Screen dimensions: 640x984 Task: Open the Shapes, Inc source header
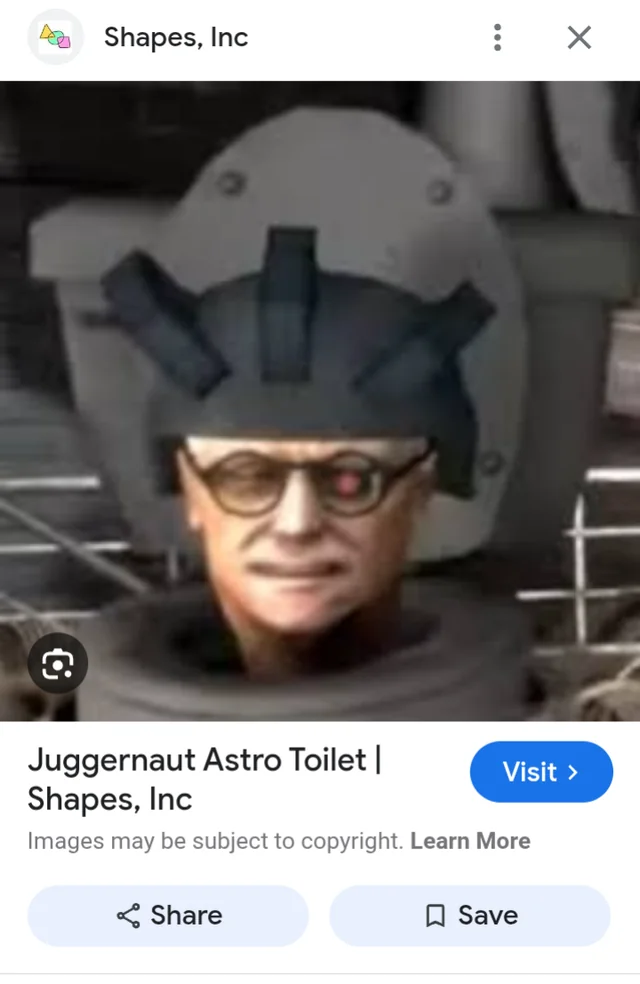coord(175,38)
